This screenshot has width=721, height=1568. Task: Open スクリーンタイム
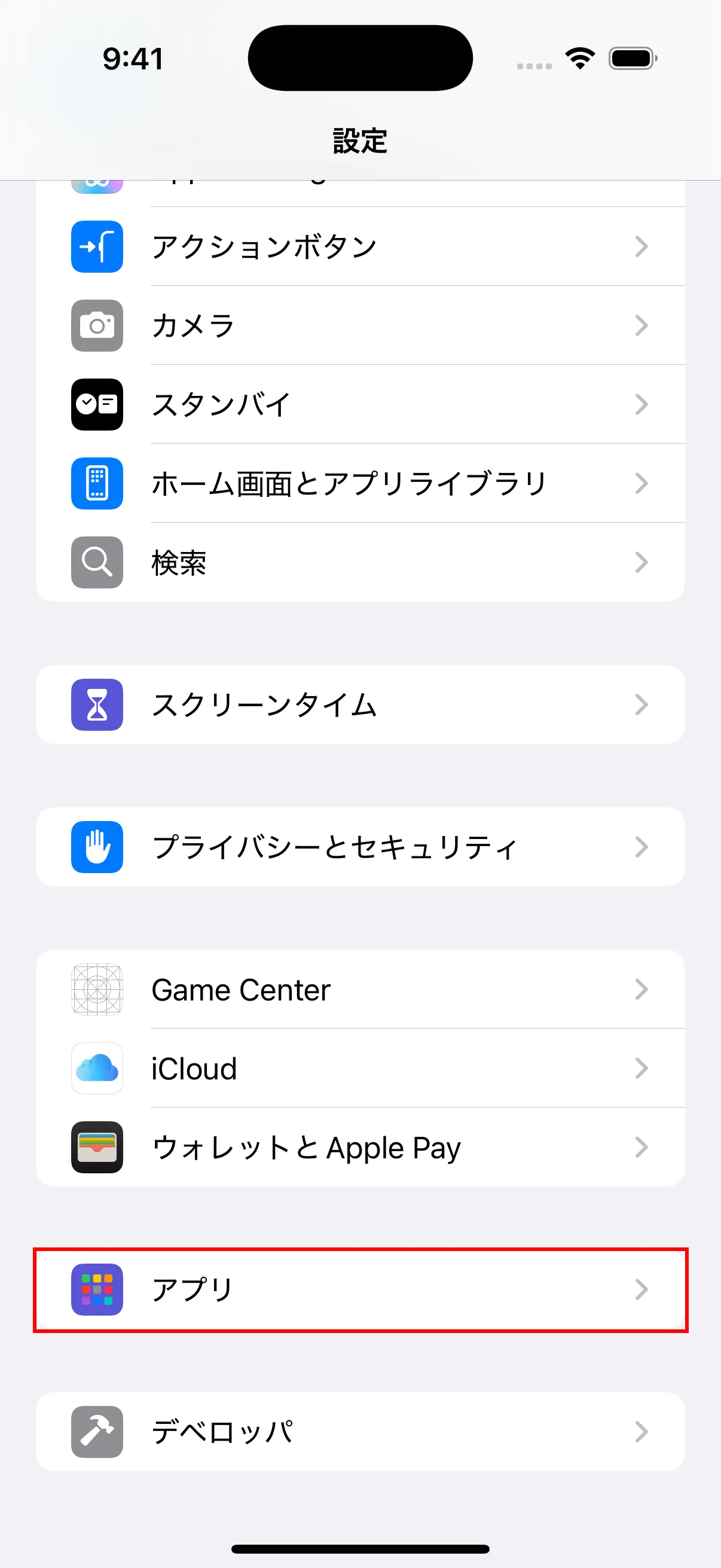(359, 705)
